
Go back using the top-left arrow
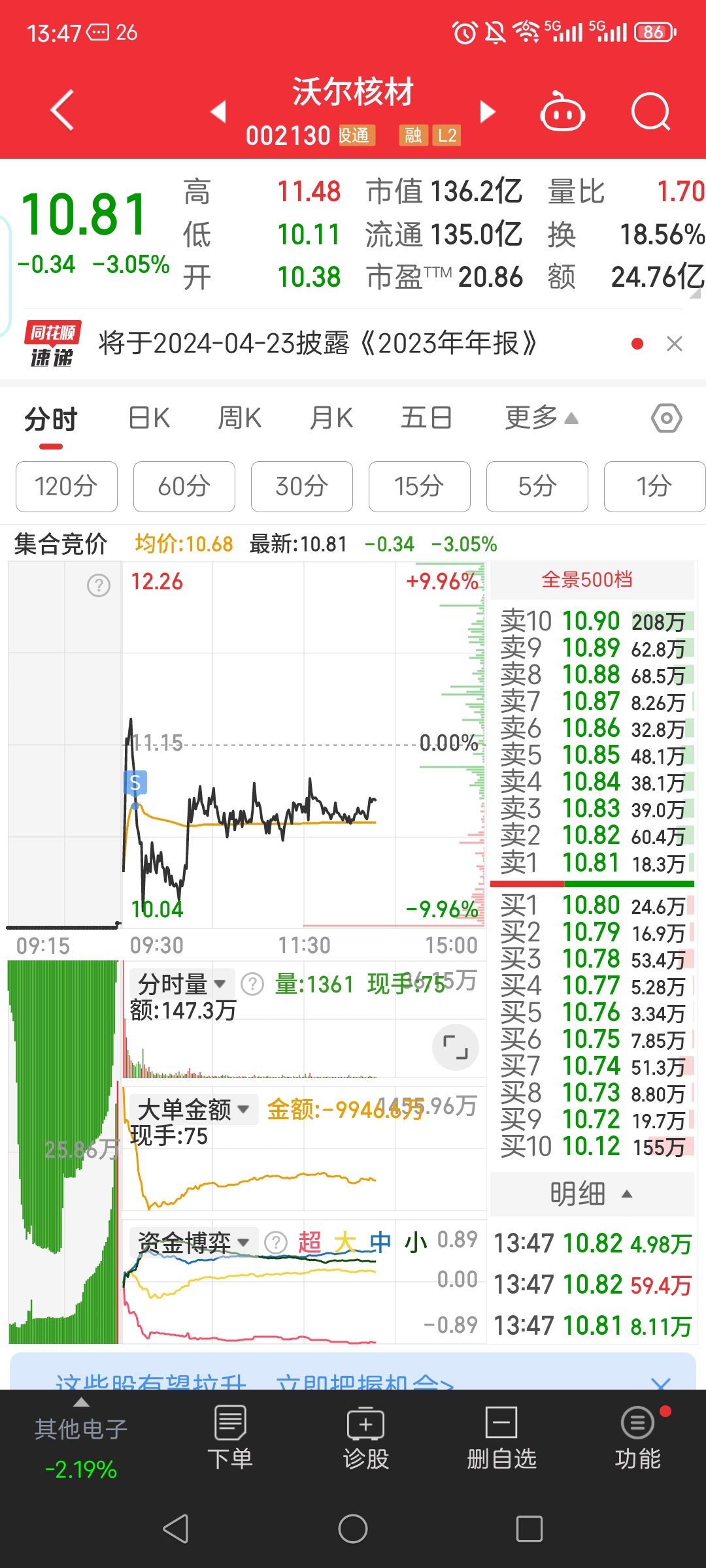tap(62, 110)
